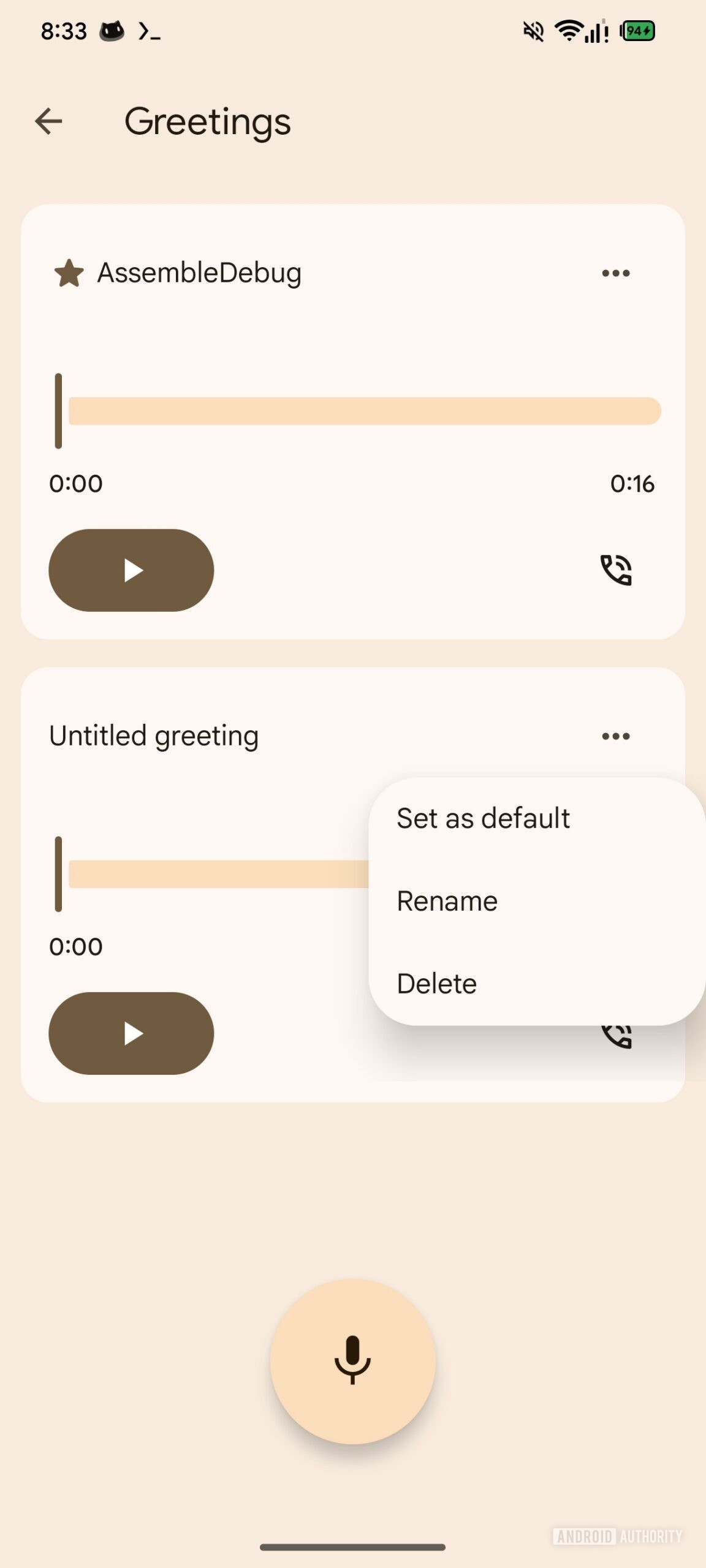Play the Untitled greeting
Screen dimensions: 706x1568
click(x=131, y=1033)
